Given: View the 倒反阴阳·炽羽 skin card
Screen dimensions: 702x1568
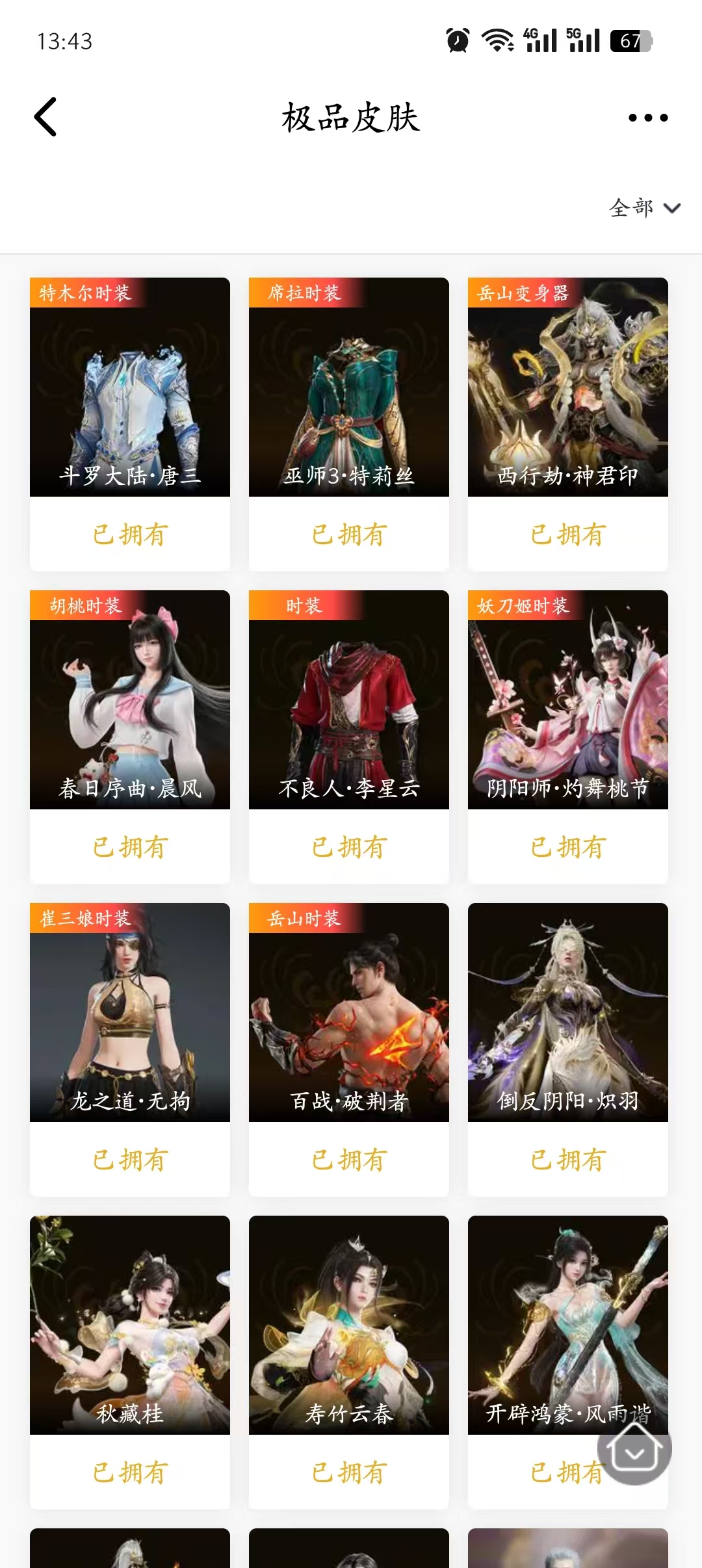Looking at the screenshot, I should pyautogui.click(x=568, y=1013).
